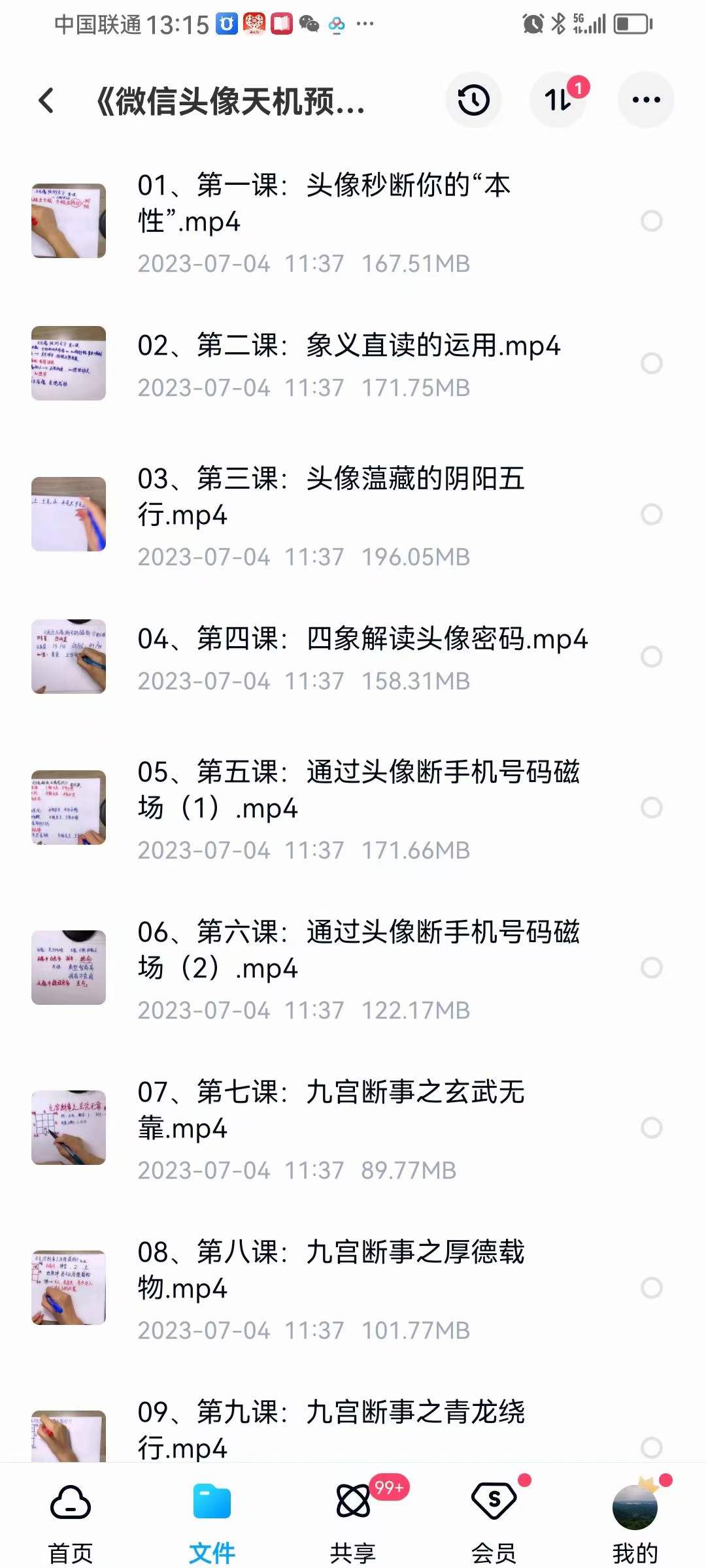Expand hidden status bar icons via ...
This screenshot has height=1568, width=706.
(x=363, y=22)
